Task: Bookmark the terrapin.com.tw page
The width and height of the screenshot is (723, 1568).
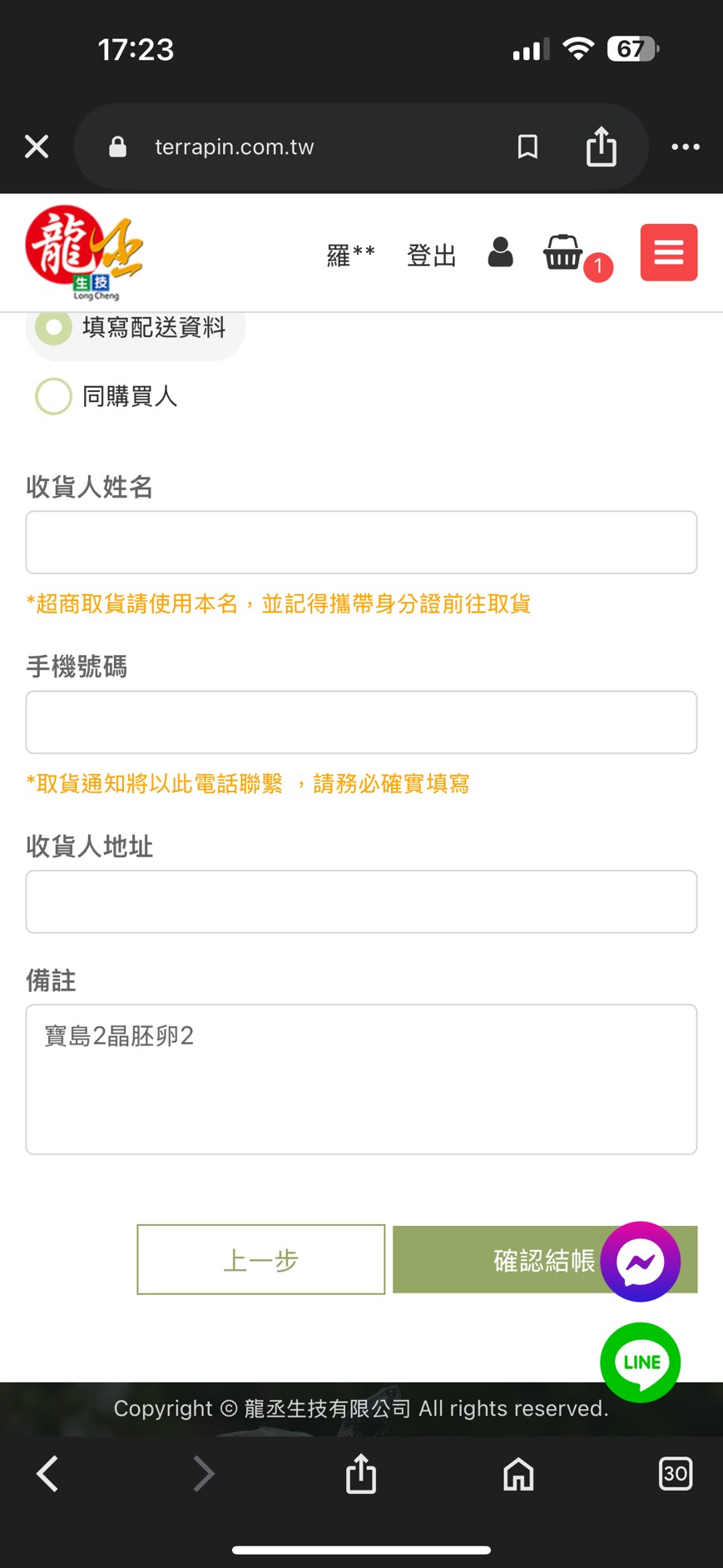Action: coord(527,146)
